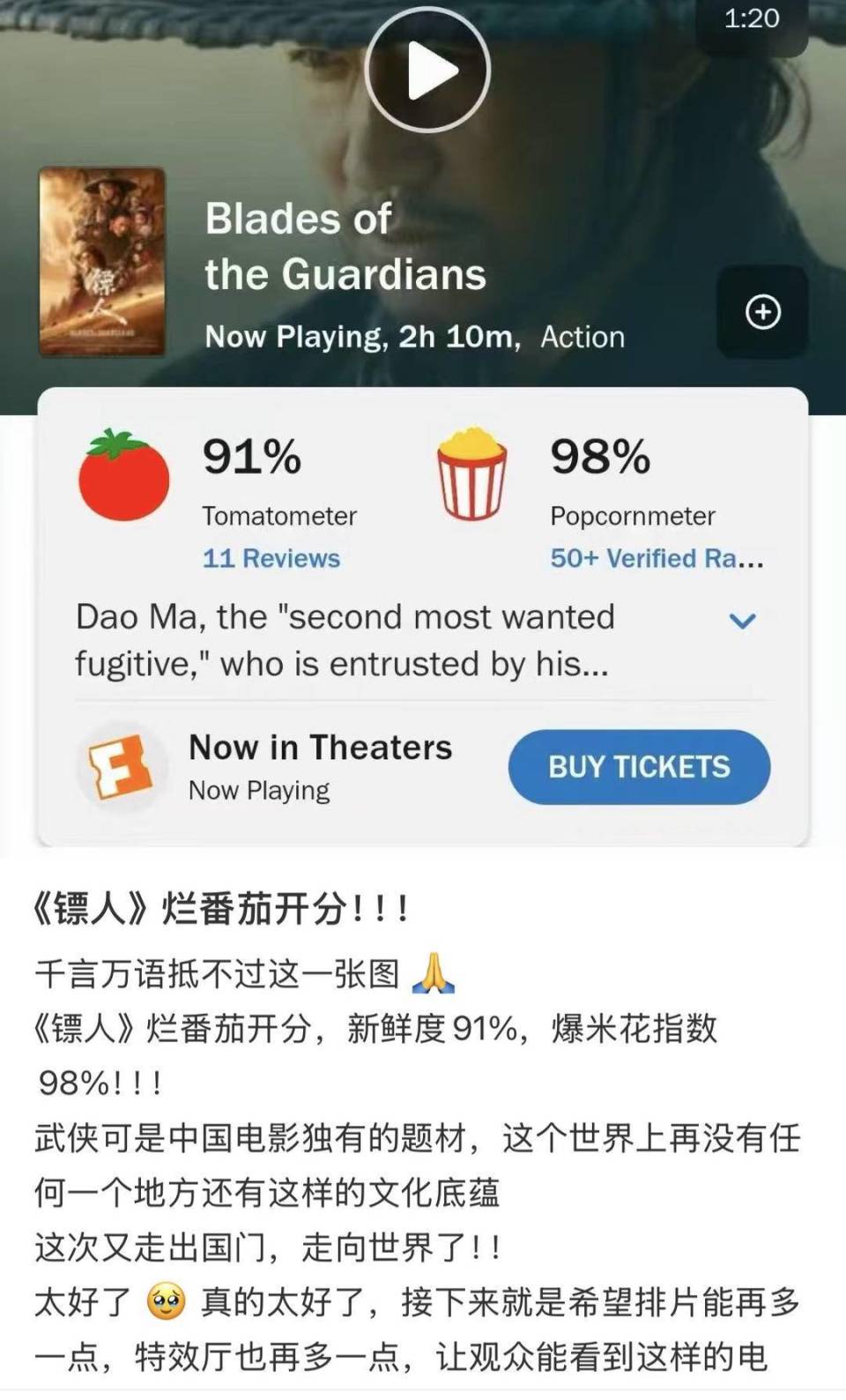Toggle the watchlist status for this movie

click(x=763, y=311)
